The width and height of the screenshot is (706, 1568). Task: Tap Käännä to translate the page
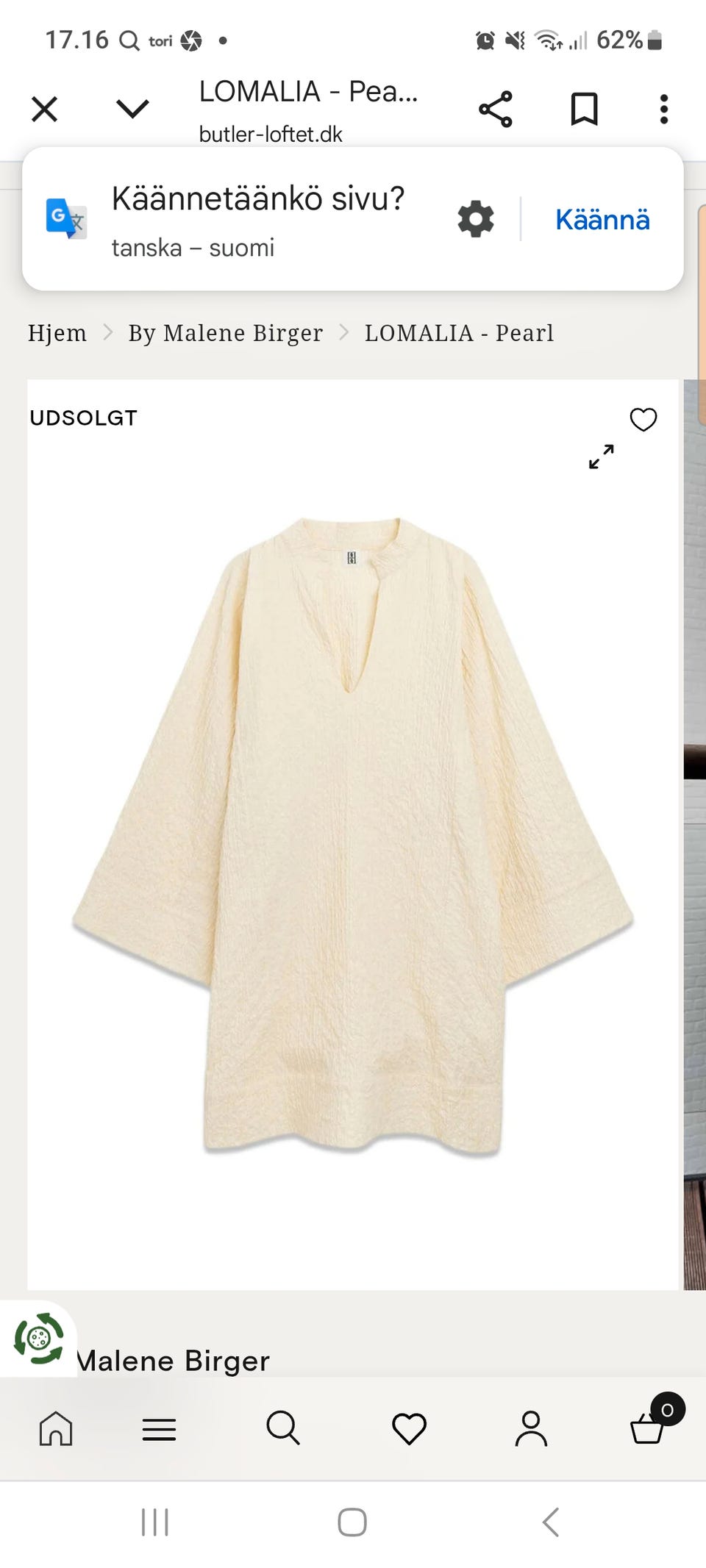602,219
